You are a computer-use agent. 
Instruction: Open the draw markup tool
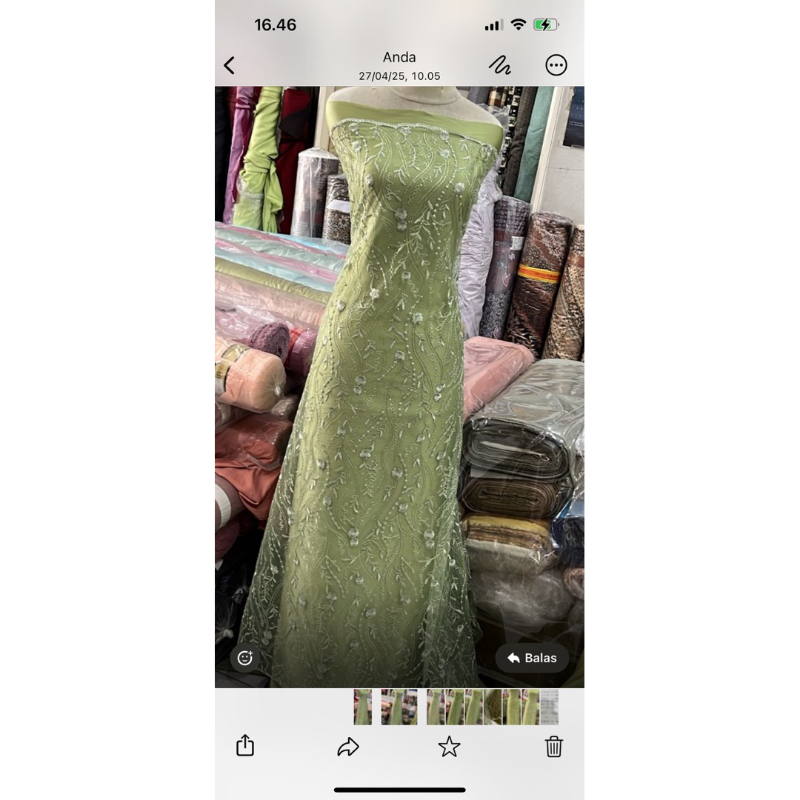500,66
